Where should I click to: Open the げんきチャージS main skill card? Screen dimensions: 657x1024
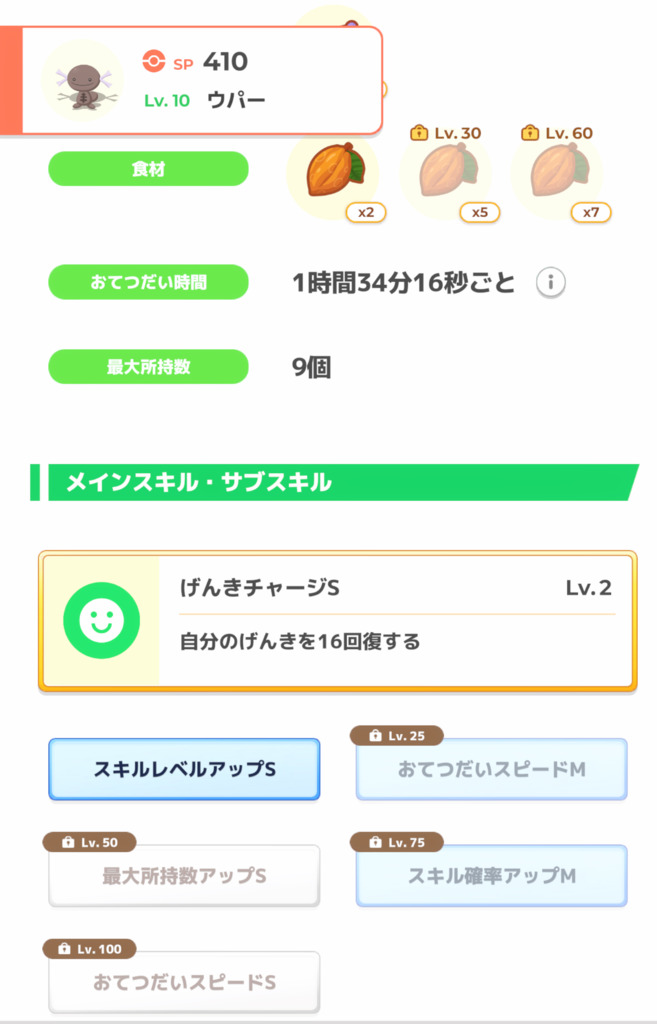337,620
